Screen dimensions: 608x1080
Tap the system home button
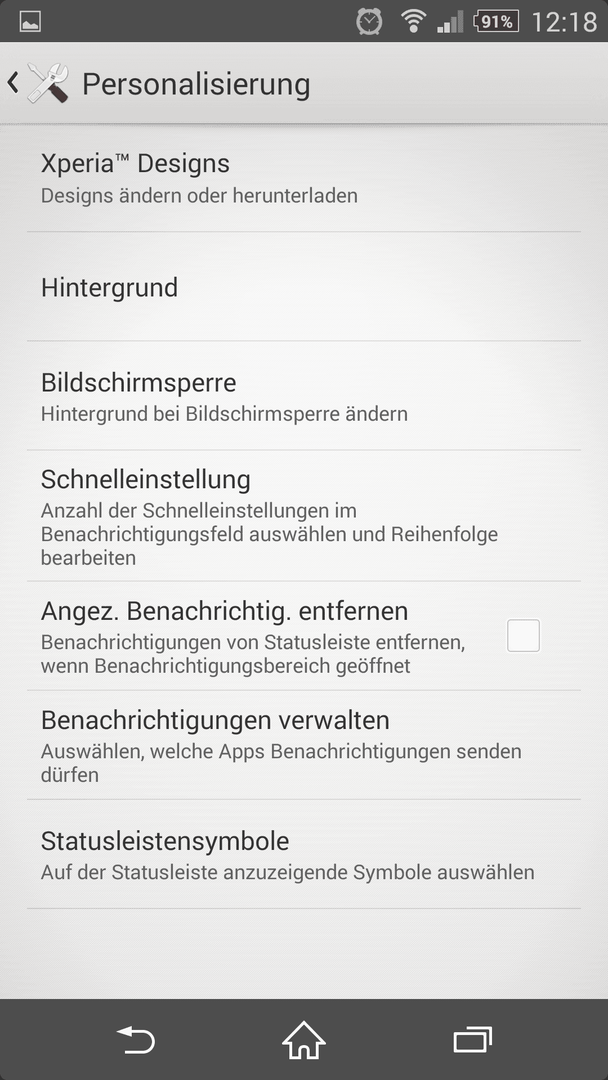click(304, 1040)
